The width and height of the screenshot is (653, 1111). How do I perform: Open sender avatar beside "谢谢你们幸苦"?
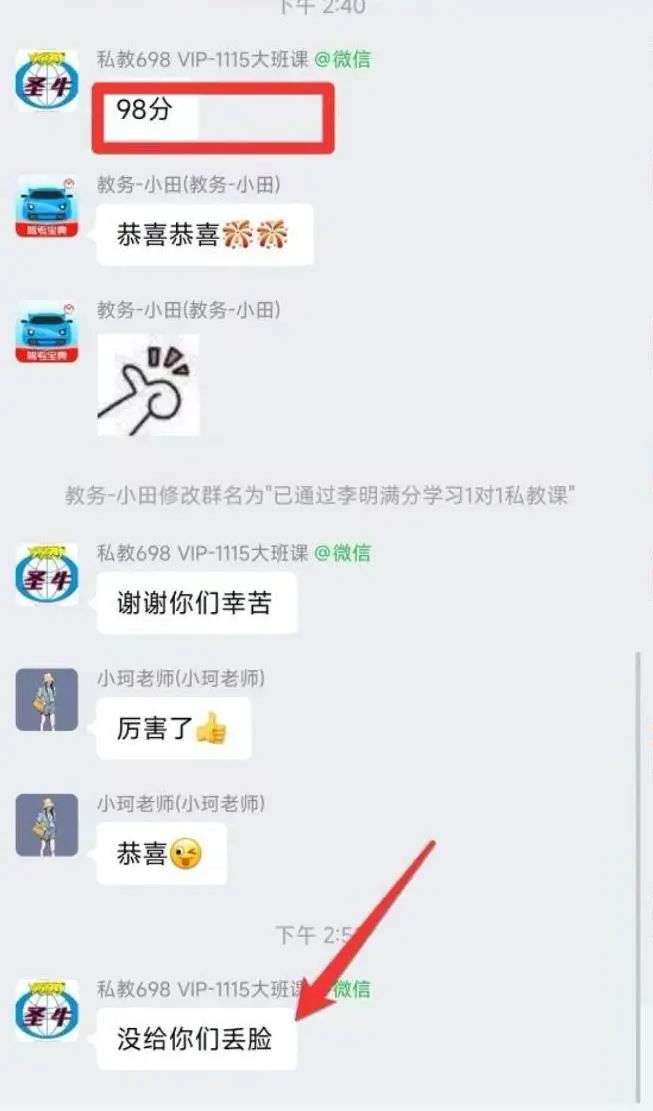(47, 574)
